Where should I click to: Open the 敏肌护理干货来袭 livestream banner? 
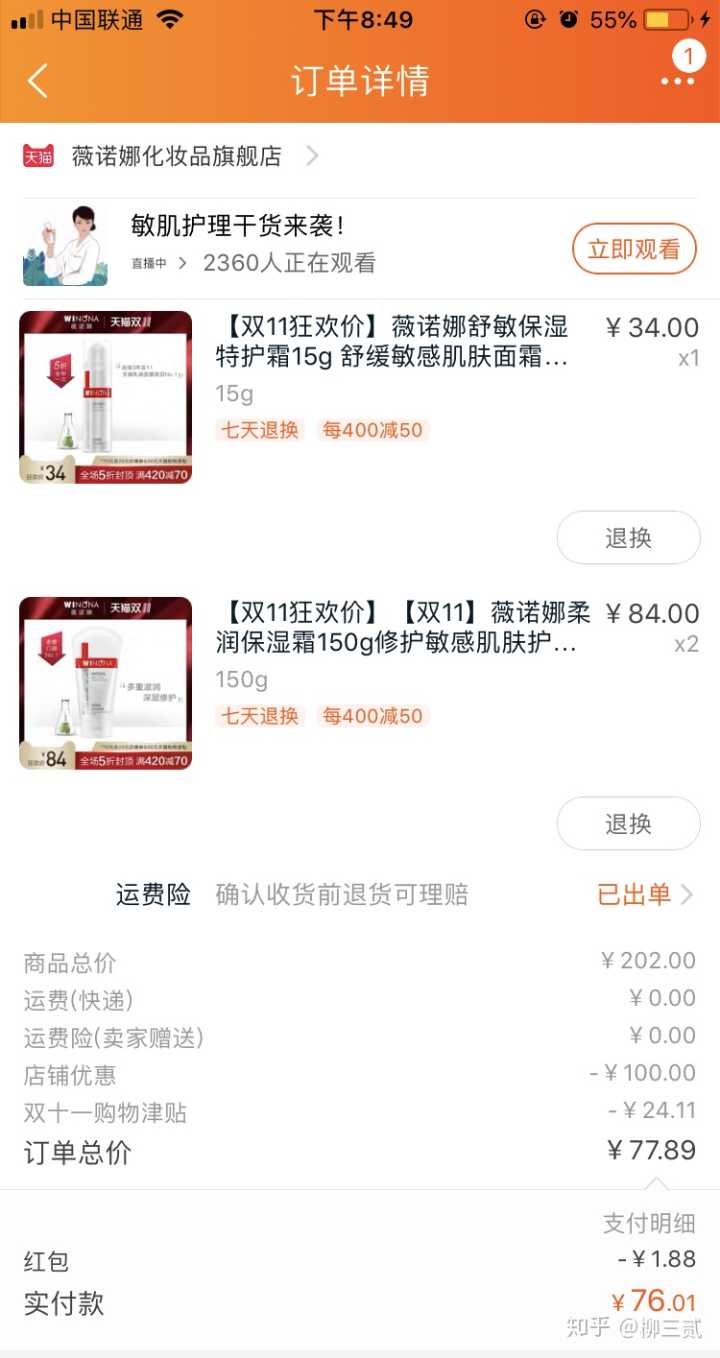pos(238,227)
